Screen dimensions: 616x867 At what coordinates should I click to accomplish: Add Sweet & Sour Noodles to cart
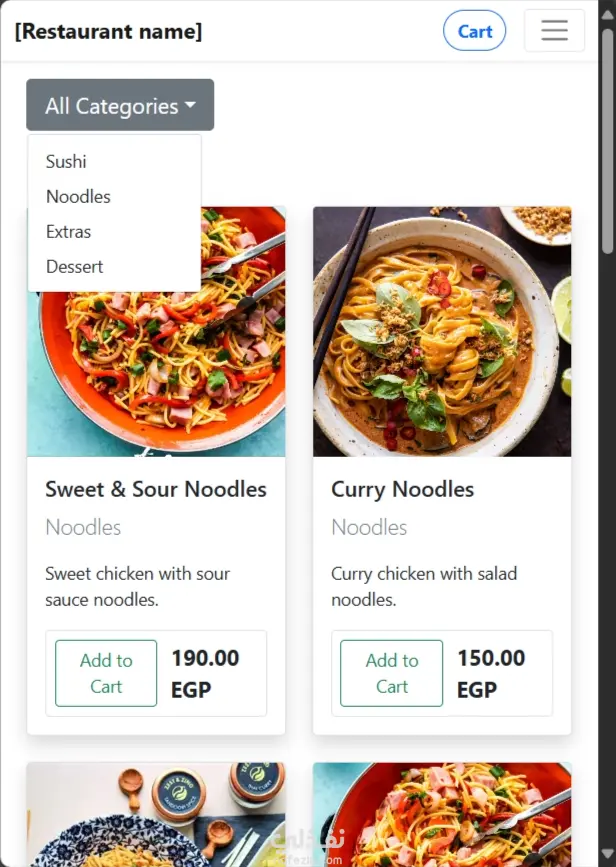106,673
